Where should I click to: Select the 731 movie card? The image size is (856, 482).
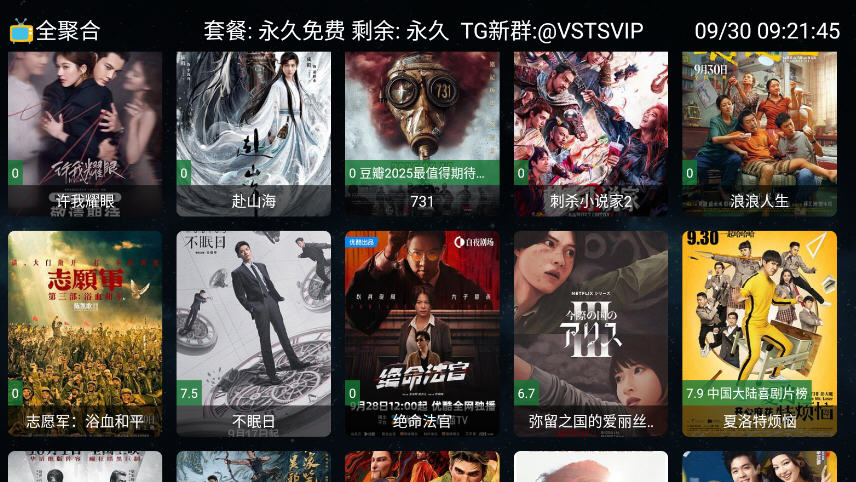tap(422, 130)
